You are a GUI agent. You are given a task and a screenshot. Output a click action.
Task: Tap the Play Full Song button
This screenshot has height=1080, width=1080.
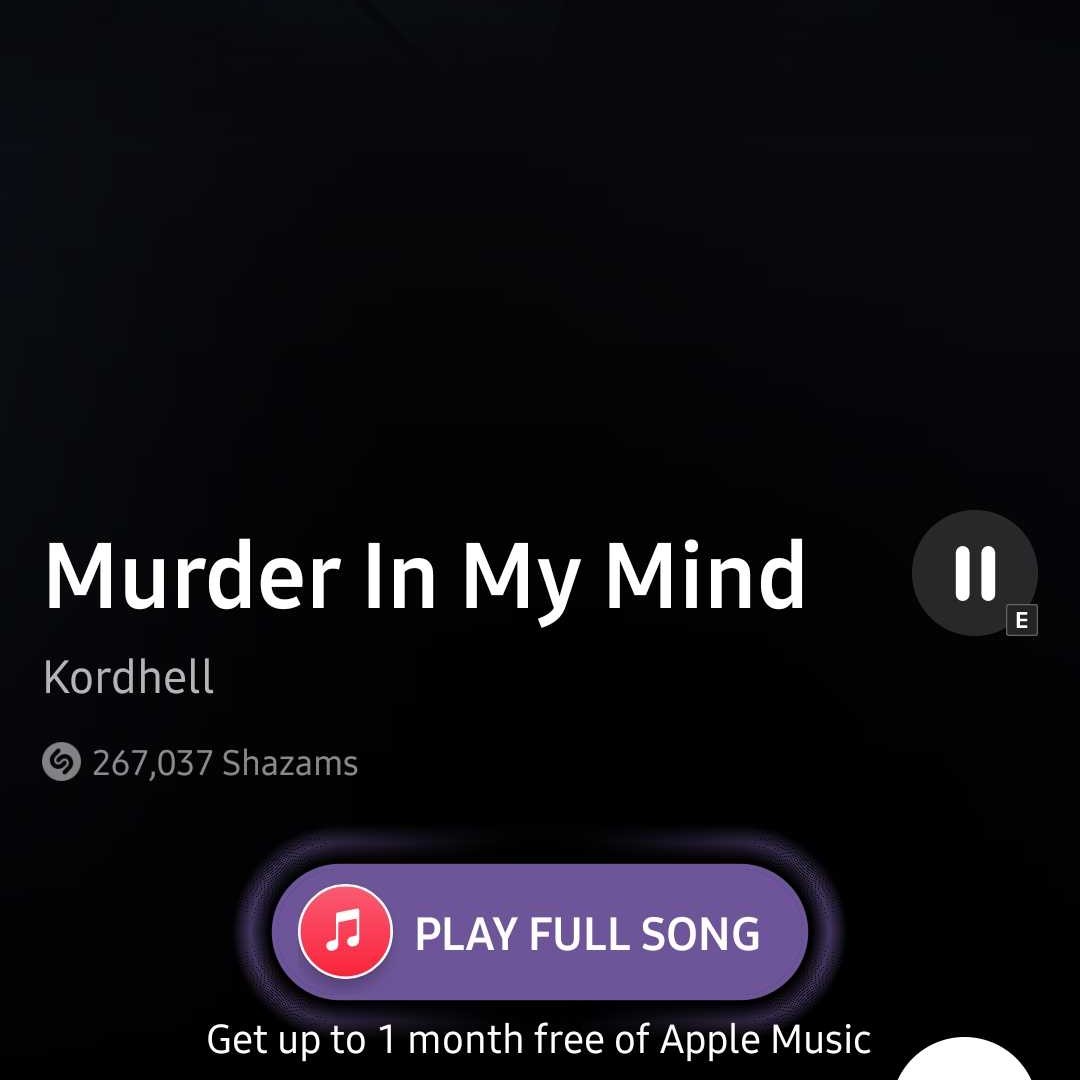pyautogui.click(x=539, y=931)
